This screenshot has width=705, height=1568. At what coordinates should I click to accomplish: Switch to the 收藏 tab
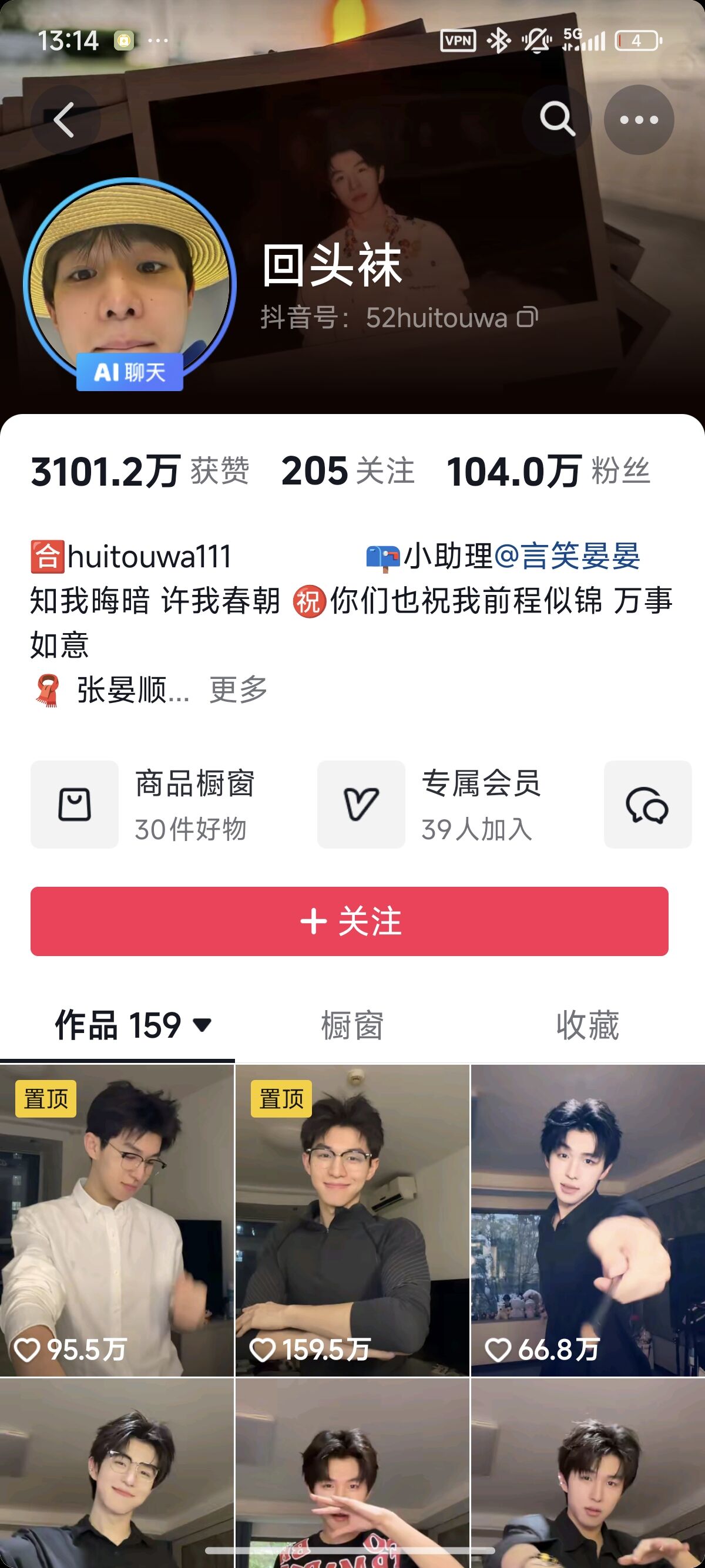point(587,1025)
